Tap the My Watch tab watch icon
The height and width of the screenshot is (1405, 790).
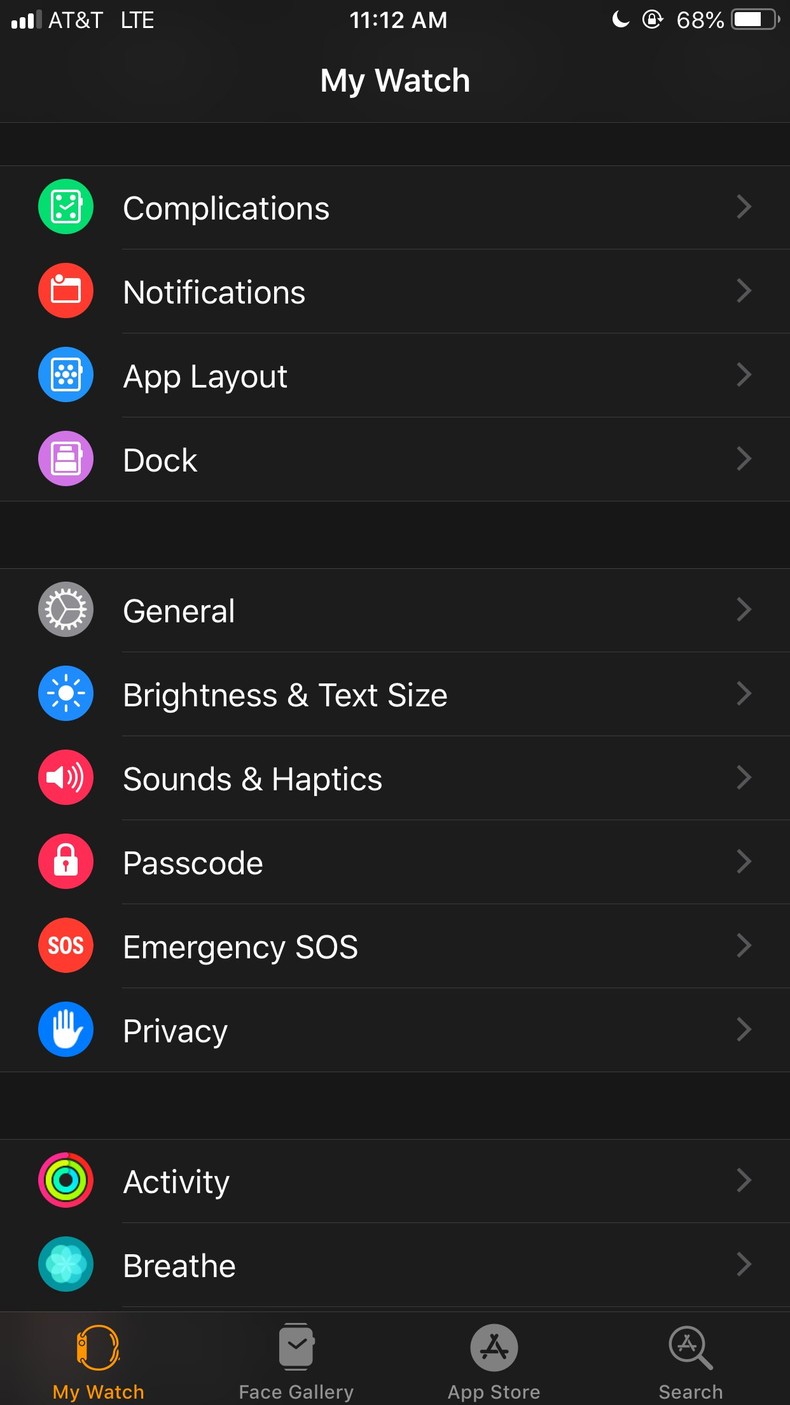pyautogui.click(x=97, y=1348)
